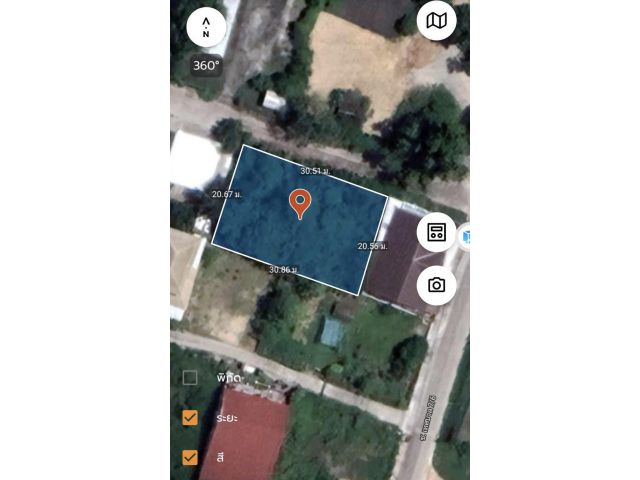Uncheck the ระยะ checkbox
Image resolution: width=640 pixels, height=480 pixels.
coord(190,417)
